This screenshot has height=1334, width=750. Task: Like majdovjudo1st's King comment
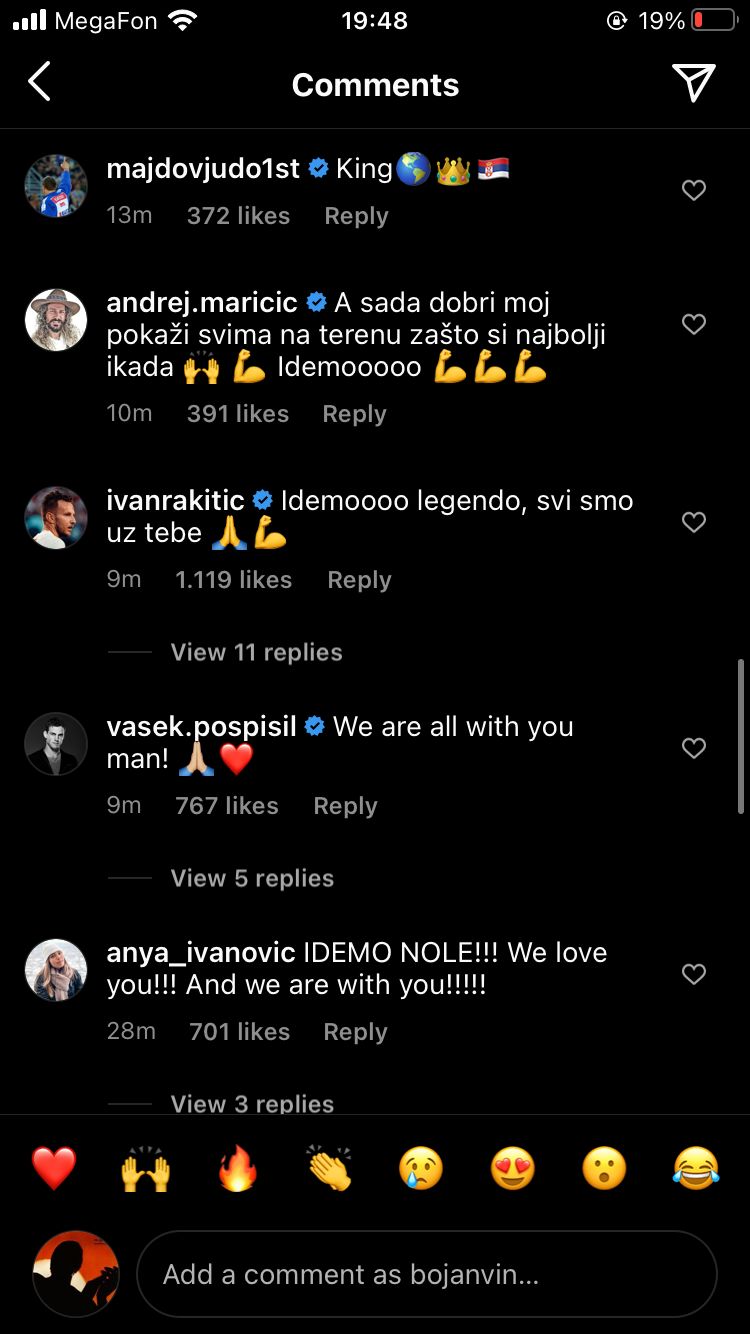coord(693,190)
